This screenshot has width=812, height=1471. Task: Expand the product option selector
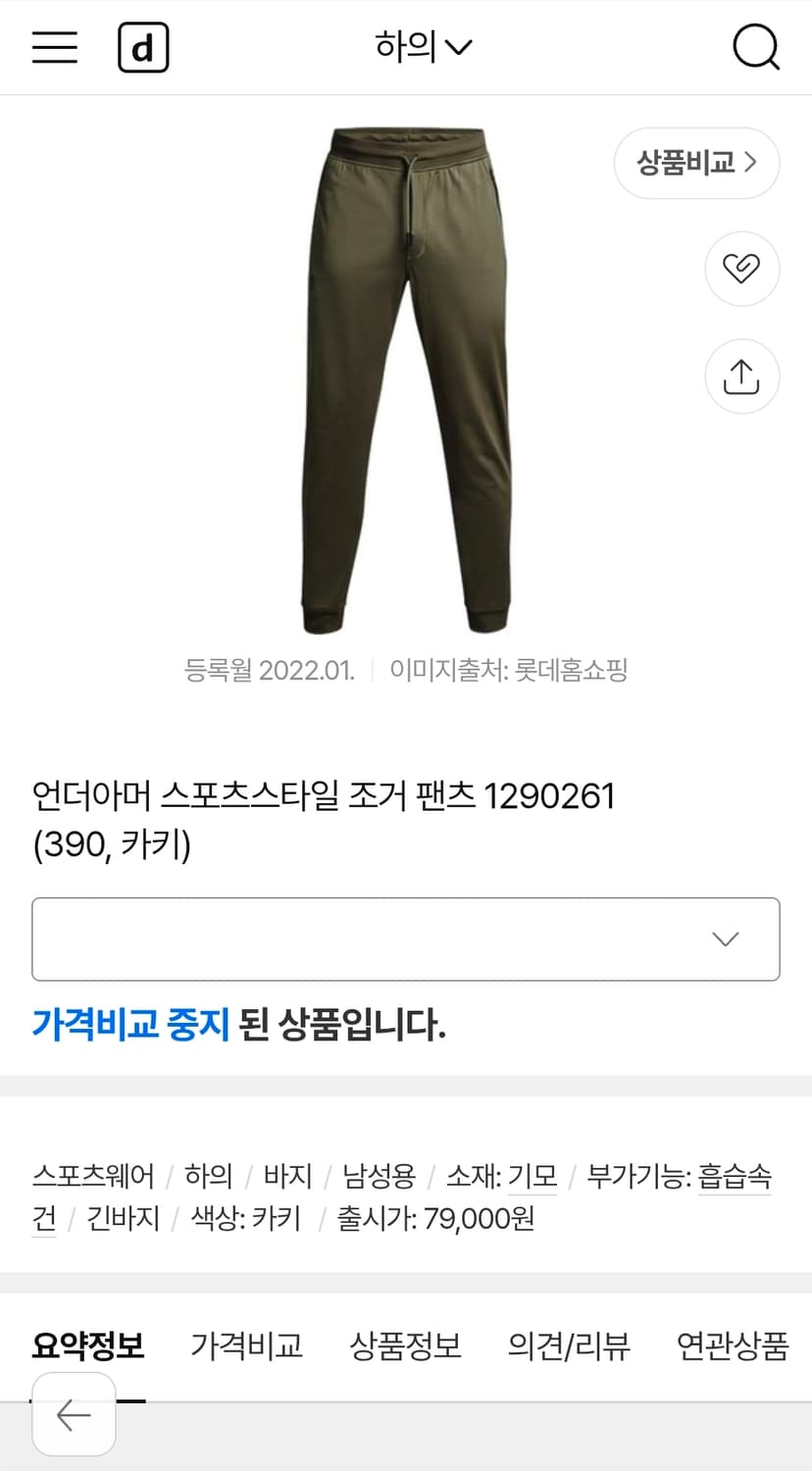406,939
